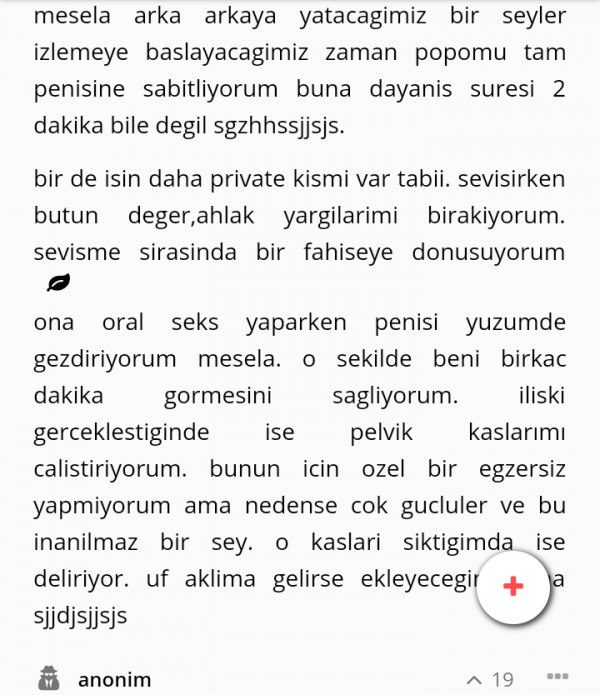The image size is (600, 695).
Task: Open the anonim author profile
Action: 114,680
